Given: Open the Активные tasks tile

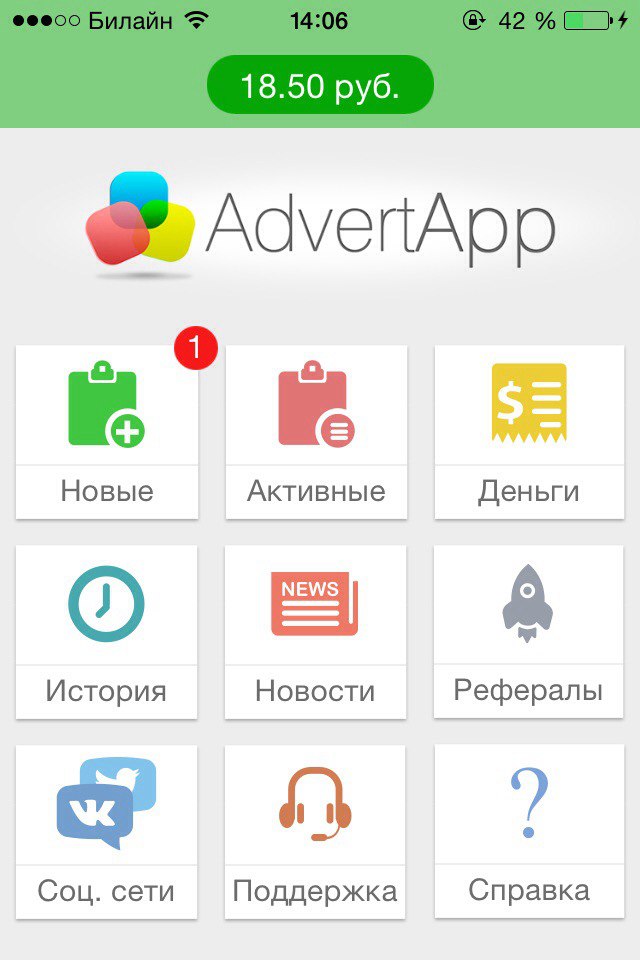Looking at the screenshot, I should [x=316, y=432].
